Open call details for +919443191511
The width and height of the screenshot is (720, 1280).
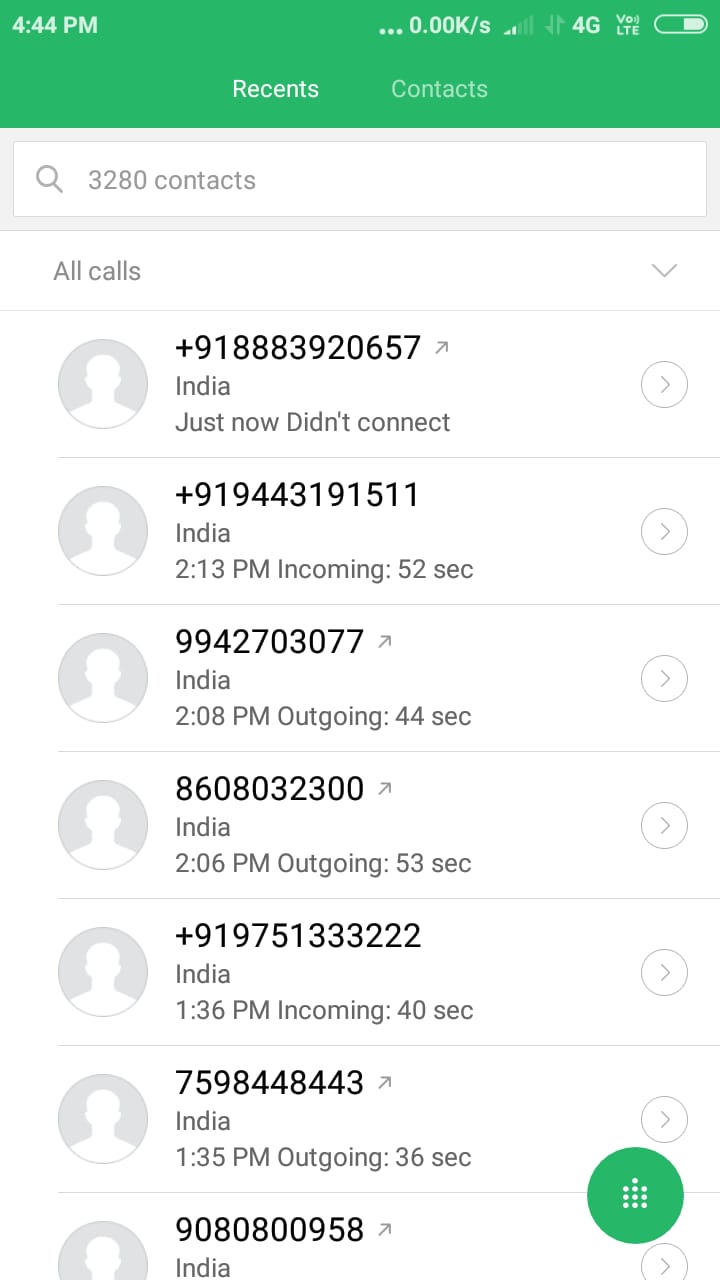664,531
